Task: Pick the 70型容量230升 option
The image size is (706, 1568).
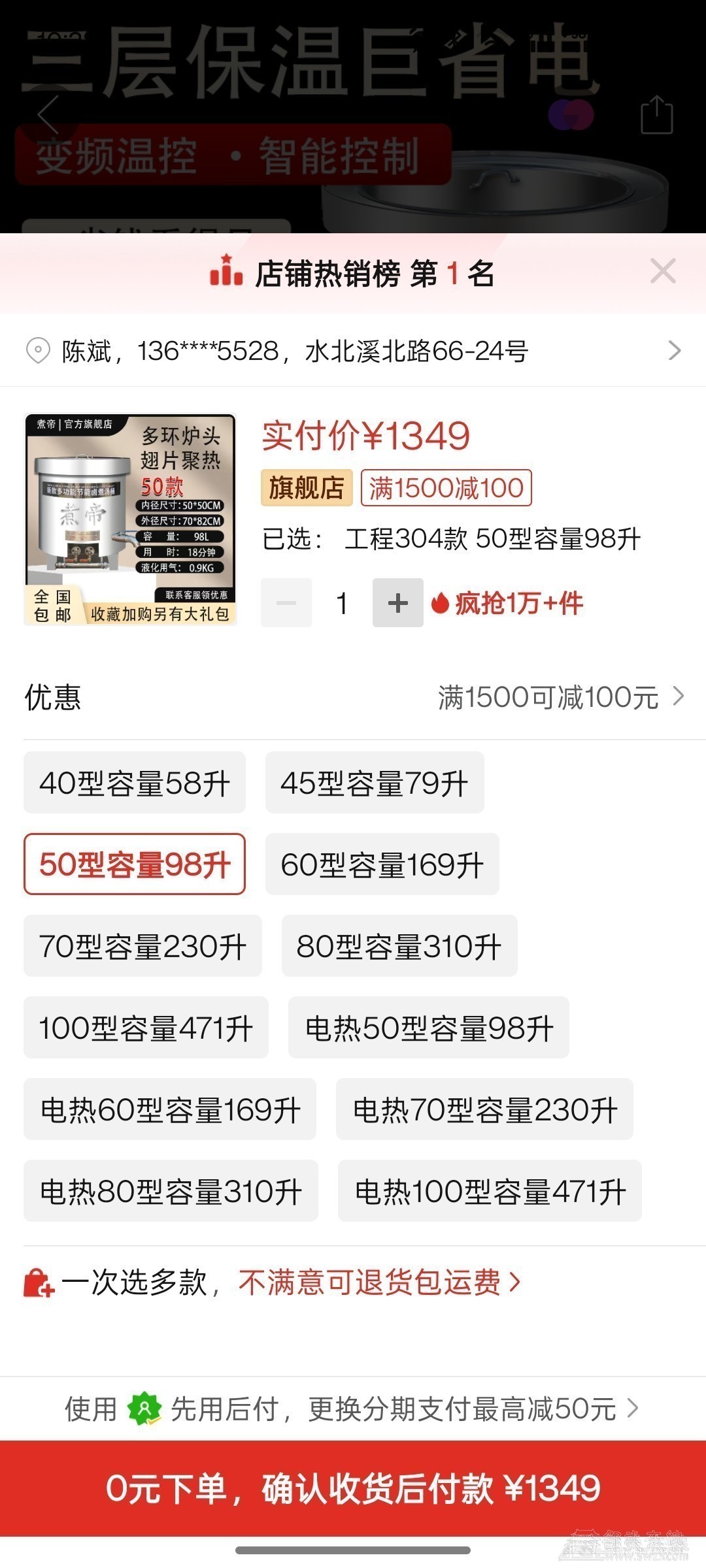Action: [143, 946]
